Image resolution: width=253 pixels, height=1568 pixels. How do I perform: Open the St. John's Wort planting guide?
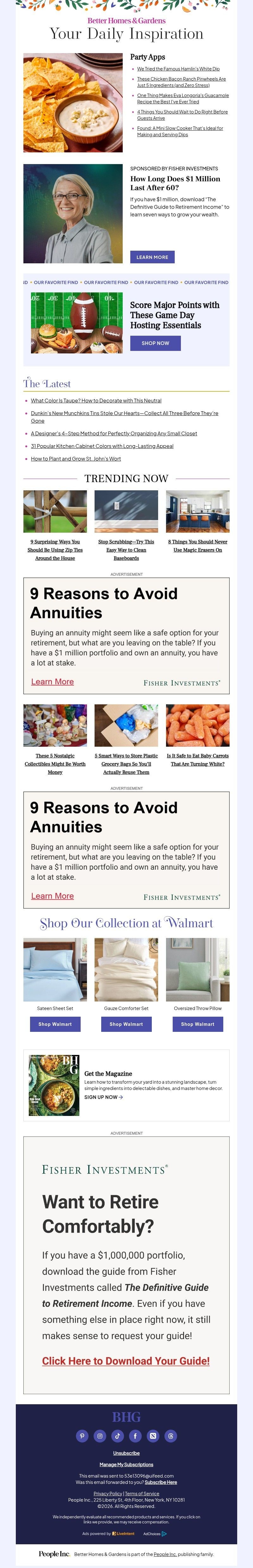76,459
